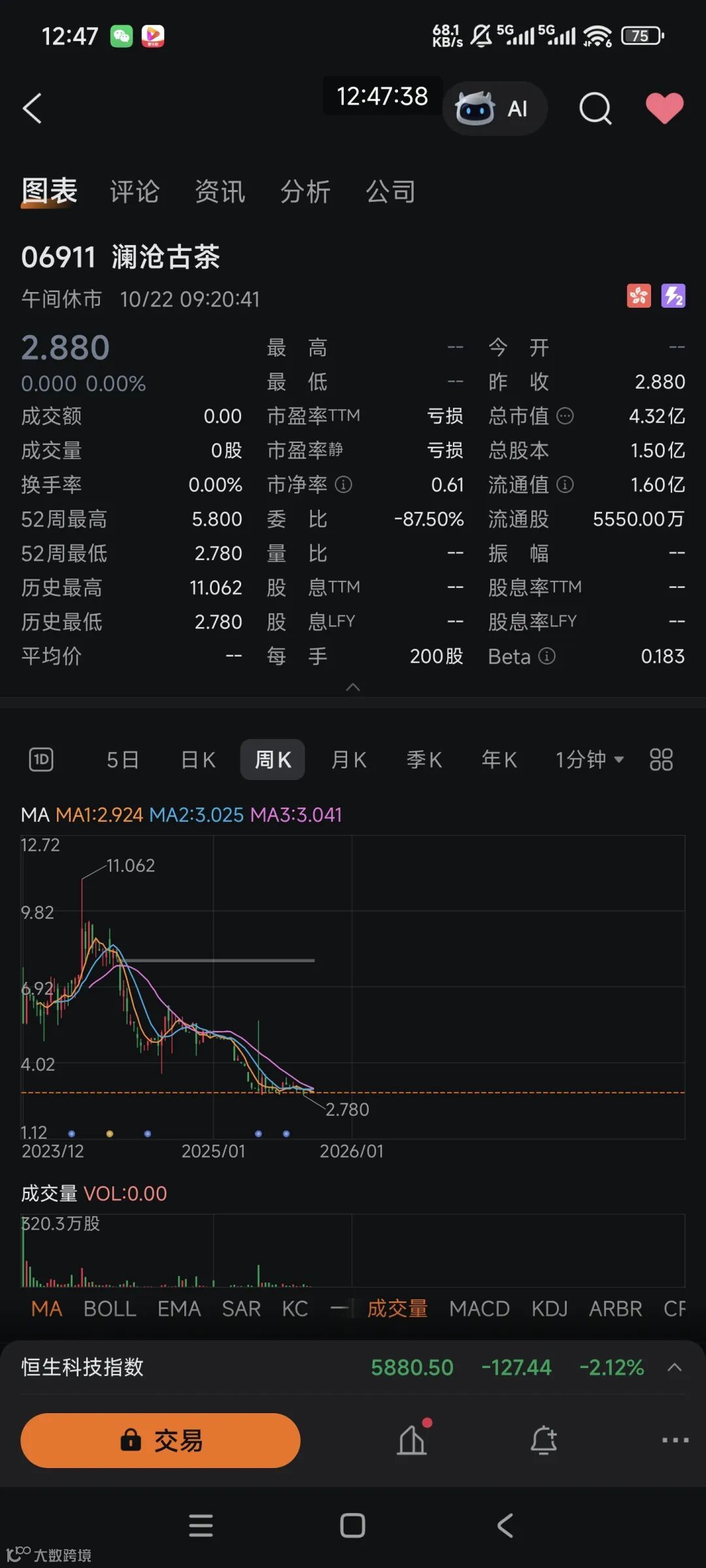Tap the 交易 trade button
The height and width of the screenshot is (1568, 706).
pyautogui.click(x=161, y=1441)
